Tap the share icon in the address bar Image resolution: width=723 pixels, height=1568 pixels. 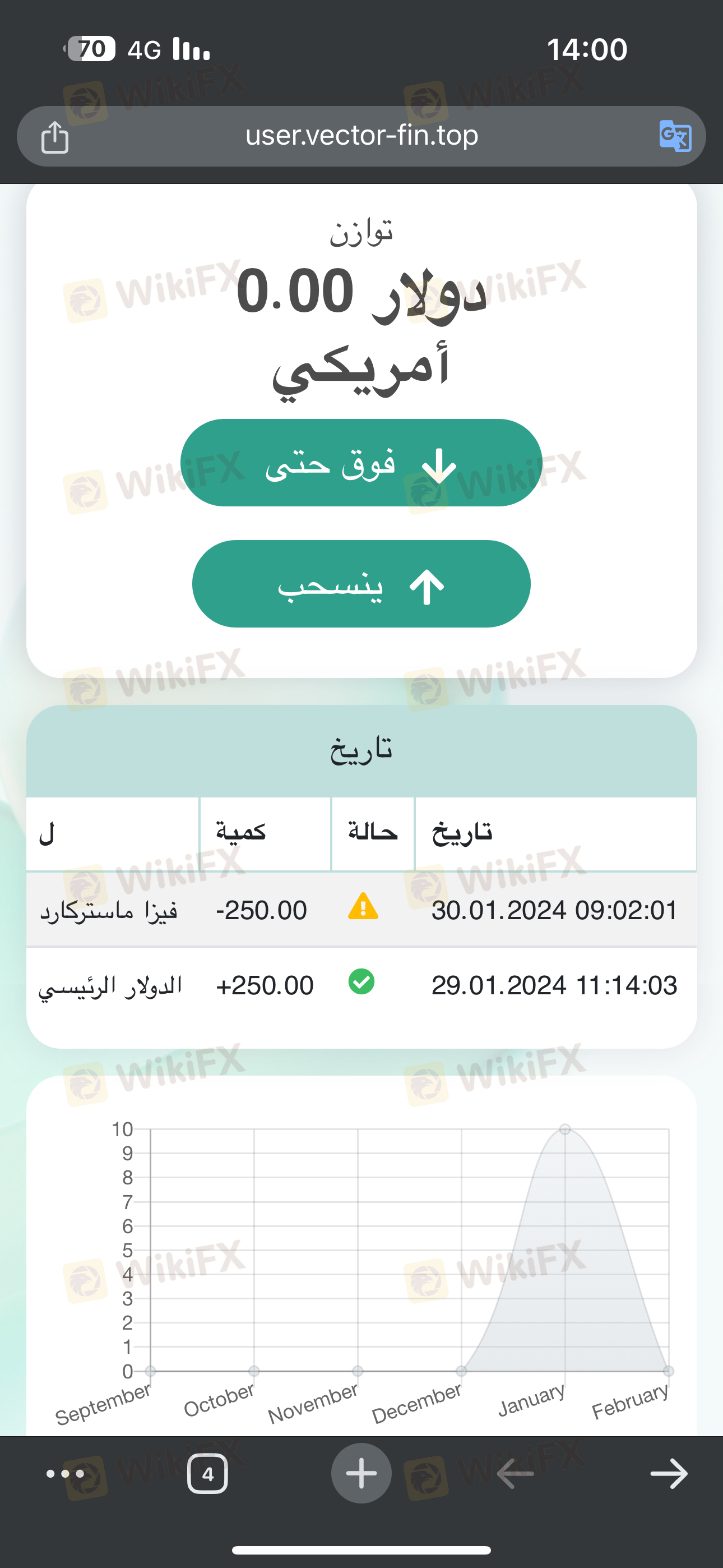pyautogui.click(x=55, y=136)
